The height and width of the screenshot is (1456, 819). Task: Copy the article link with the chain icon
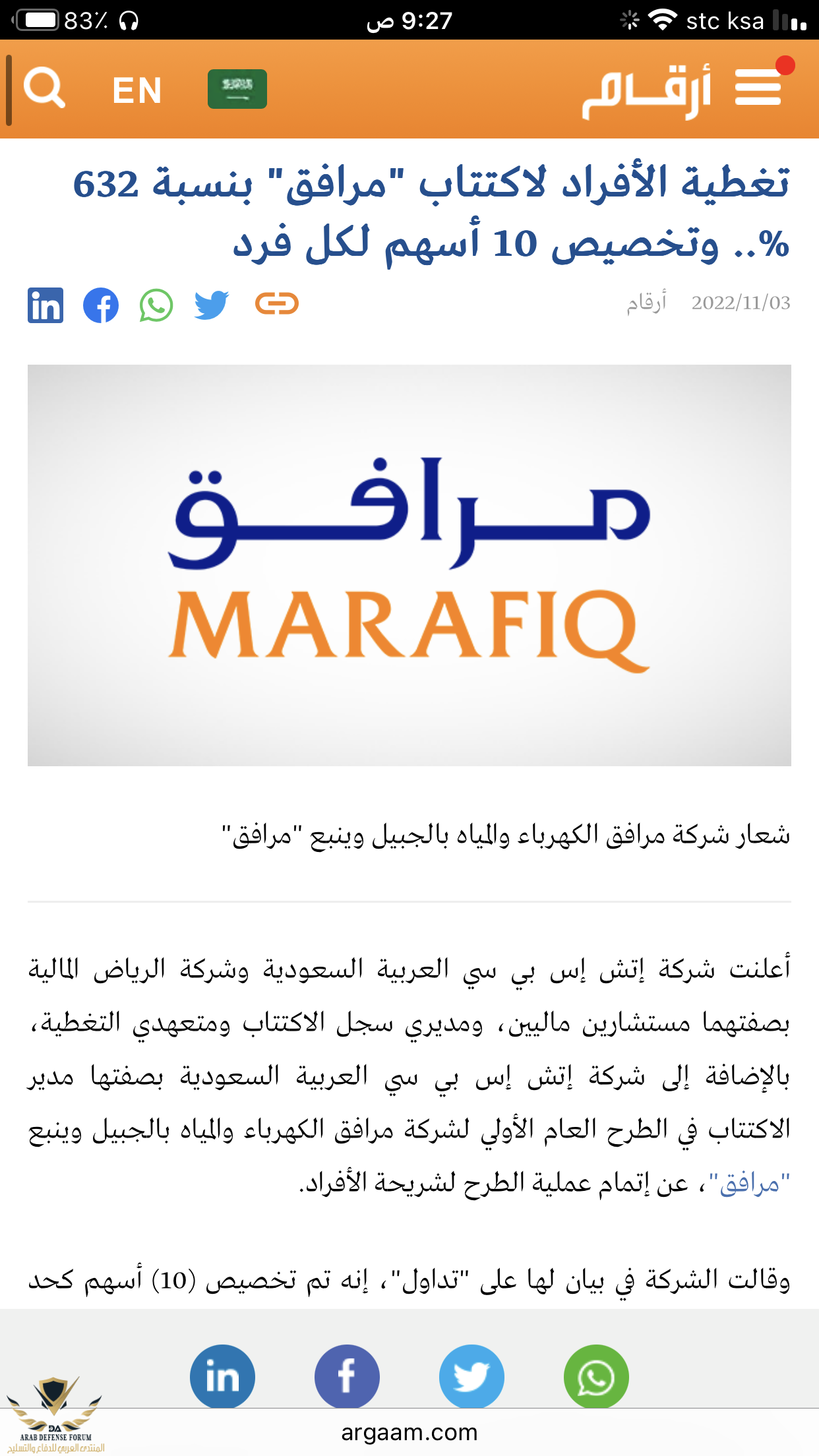tap(277, 304)
